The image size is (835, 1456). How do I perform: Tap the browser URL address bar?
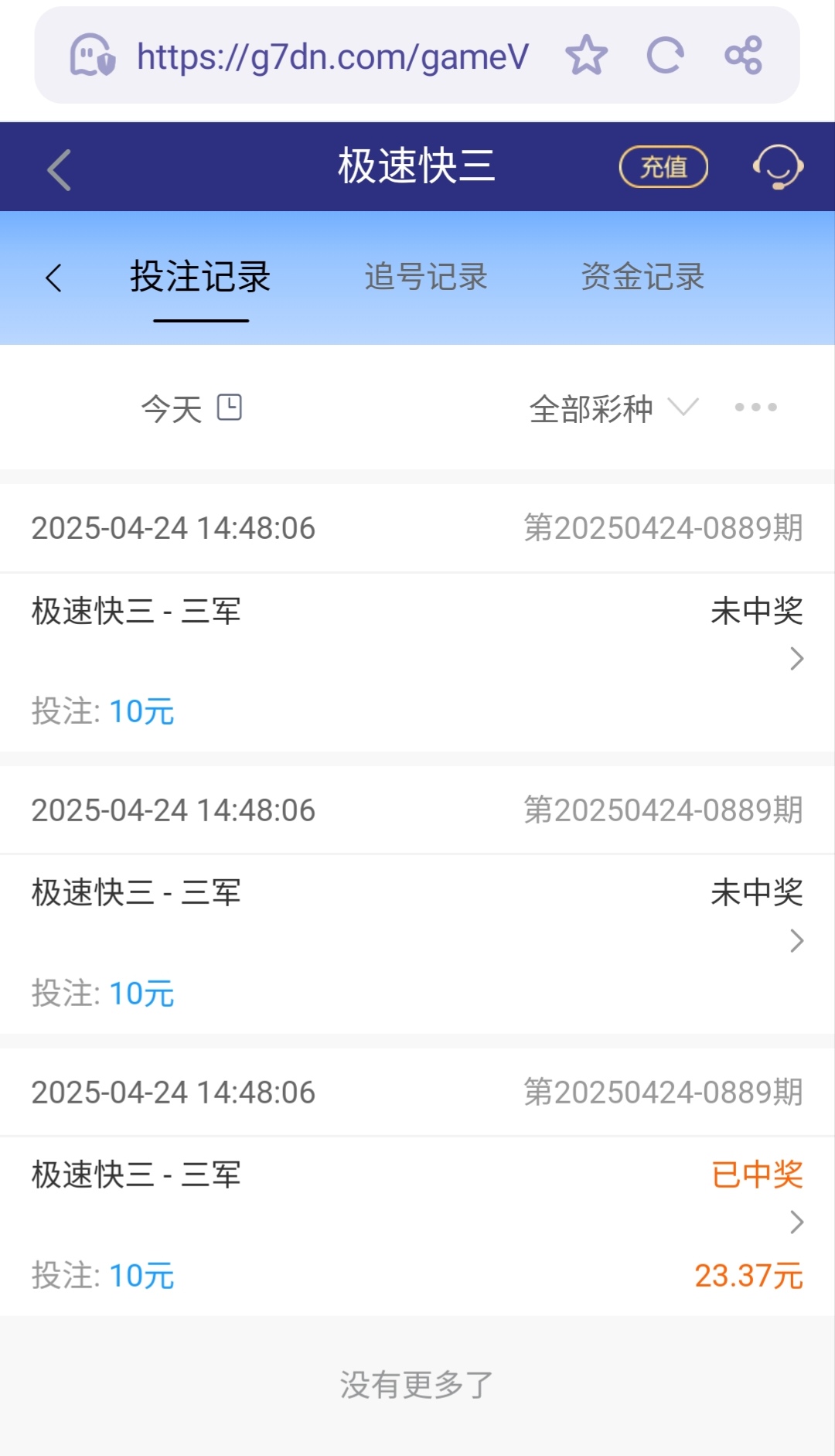(332, 56)
